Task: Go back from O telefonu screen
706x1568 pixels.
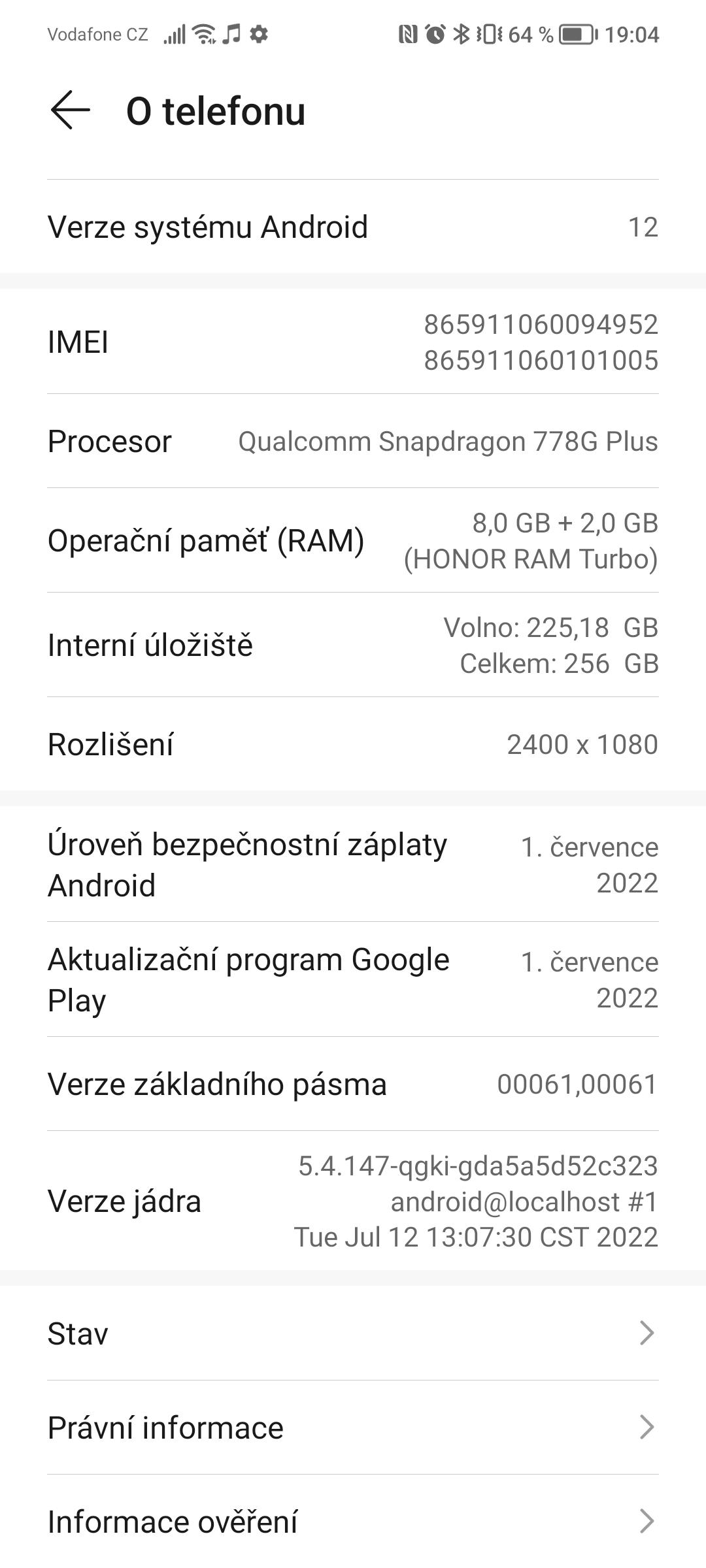Action: tap(70, 110)
